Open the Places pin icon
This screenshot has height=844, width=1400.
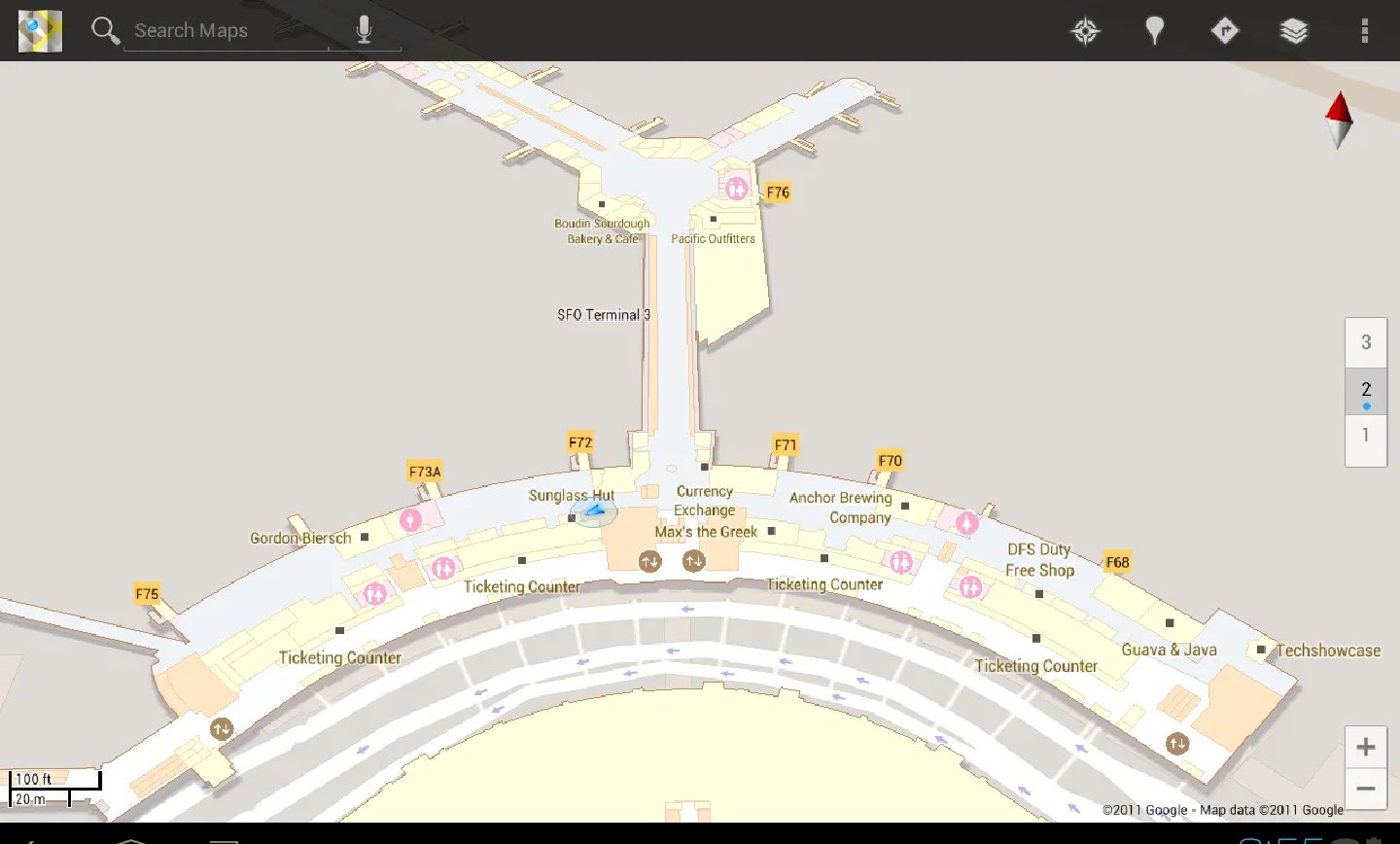pos(1154,31)
